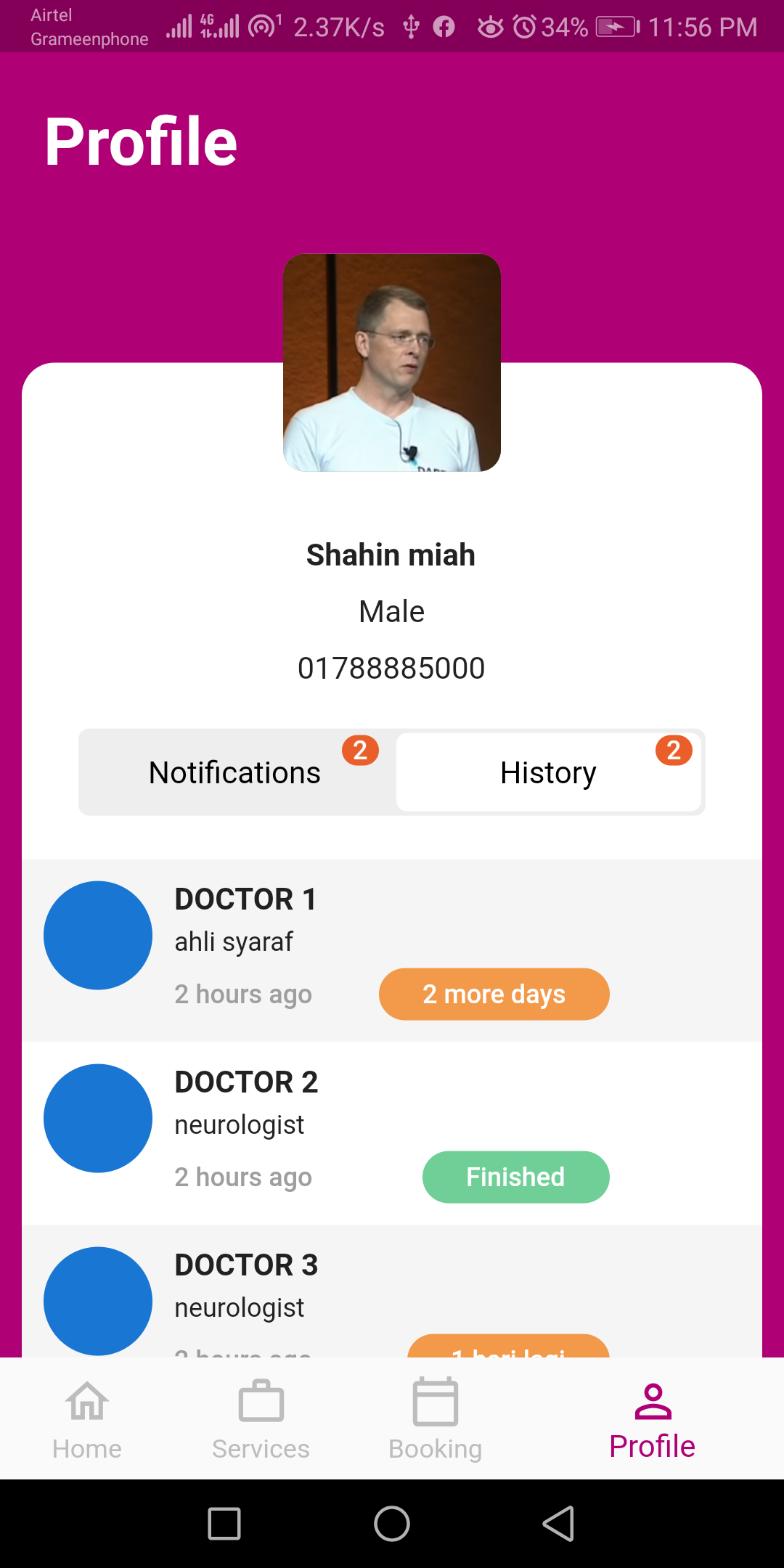Tap the 'Finished' status pill for DOCTOR 2
Viewport: 784px width, 1568px height.
515,1177
